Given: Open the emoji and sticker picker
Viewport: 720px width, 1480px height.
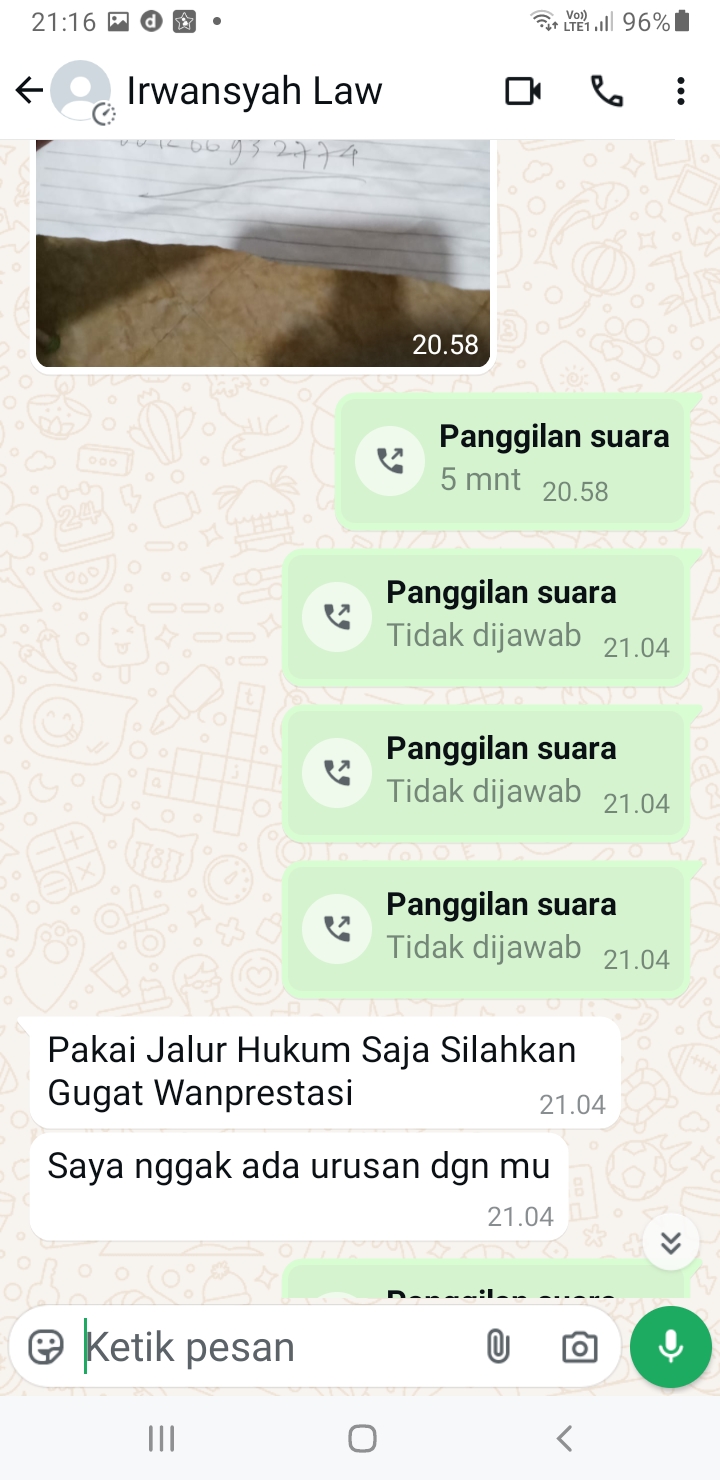Looking at the screenshot, I should pyautogui.click(x=46, y=1347).
